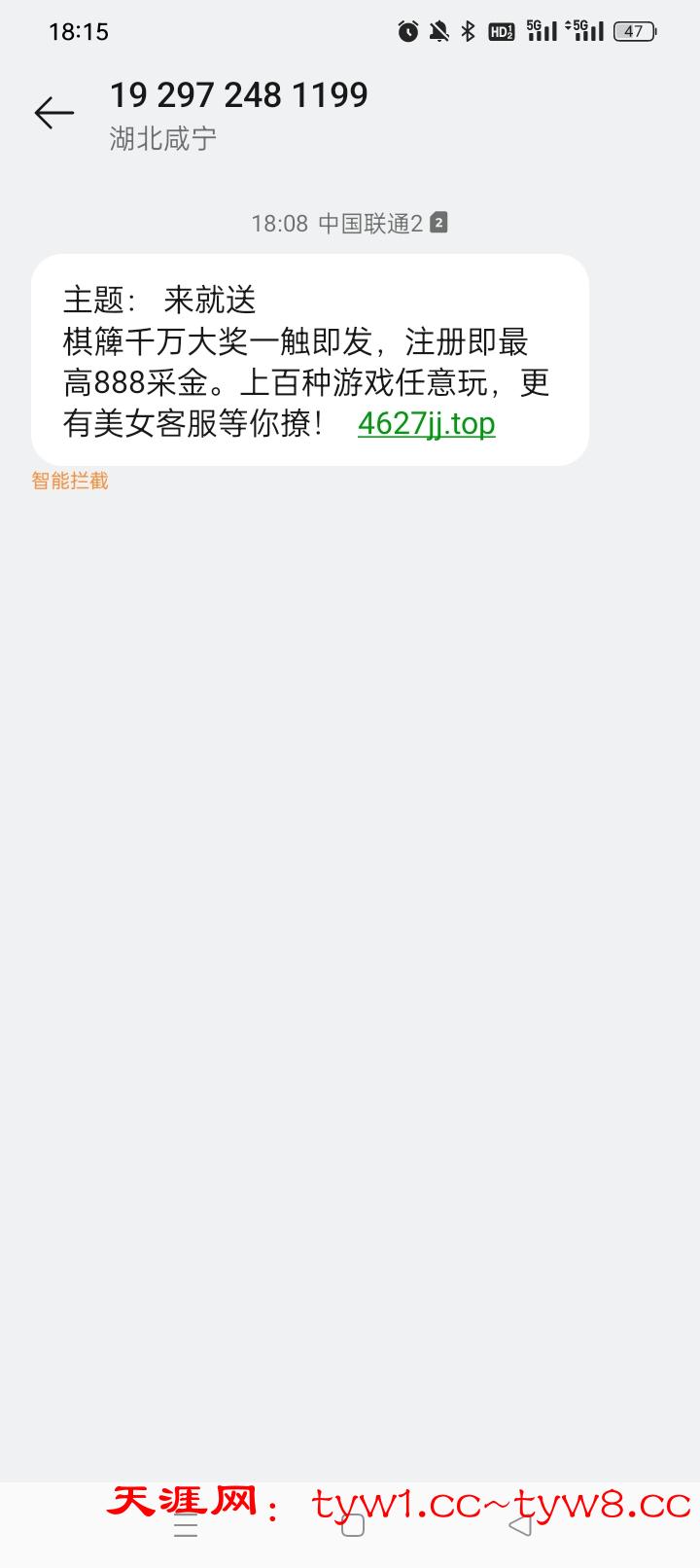Tap the location text 湖北咸宁
This screenshot has width=700, height=1568.
click(161, 139)
